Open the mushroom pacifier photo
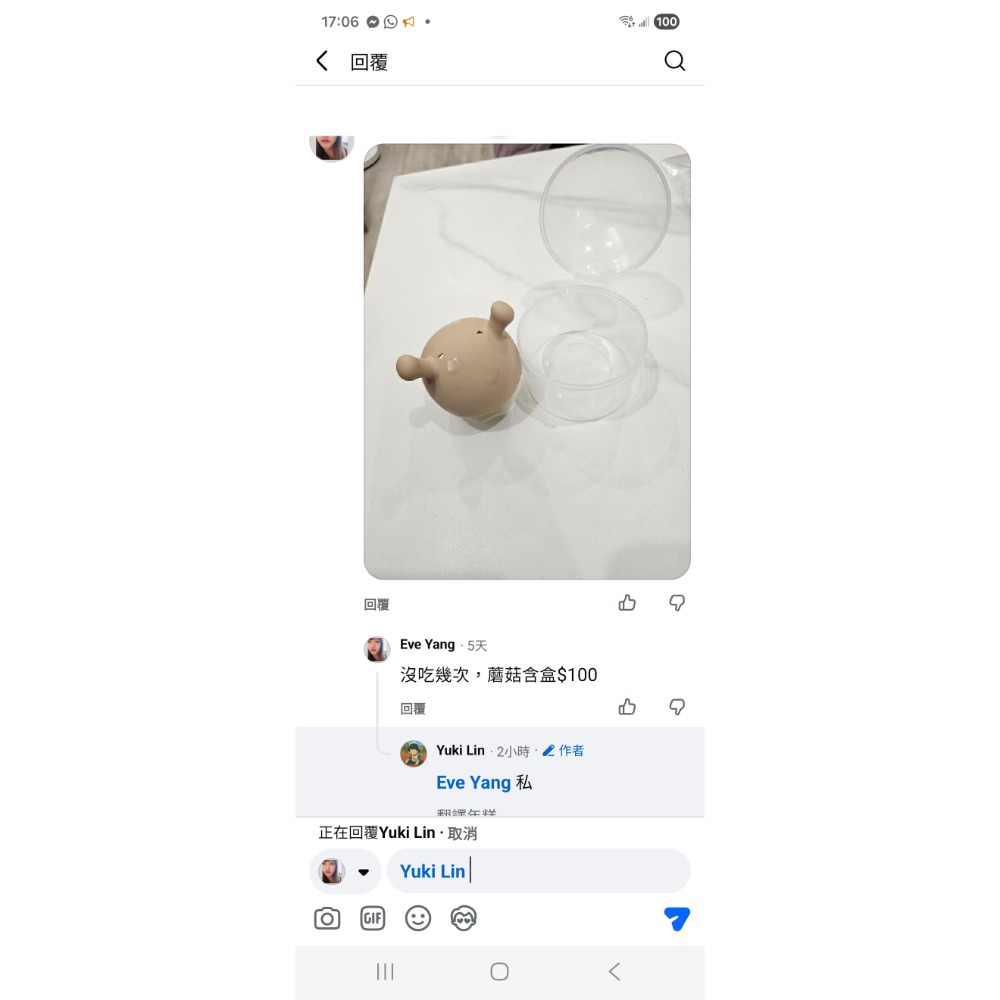This screenshot has height=1000, width=1000. pyautogui.click(x=527, y=361)
